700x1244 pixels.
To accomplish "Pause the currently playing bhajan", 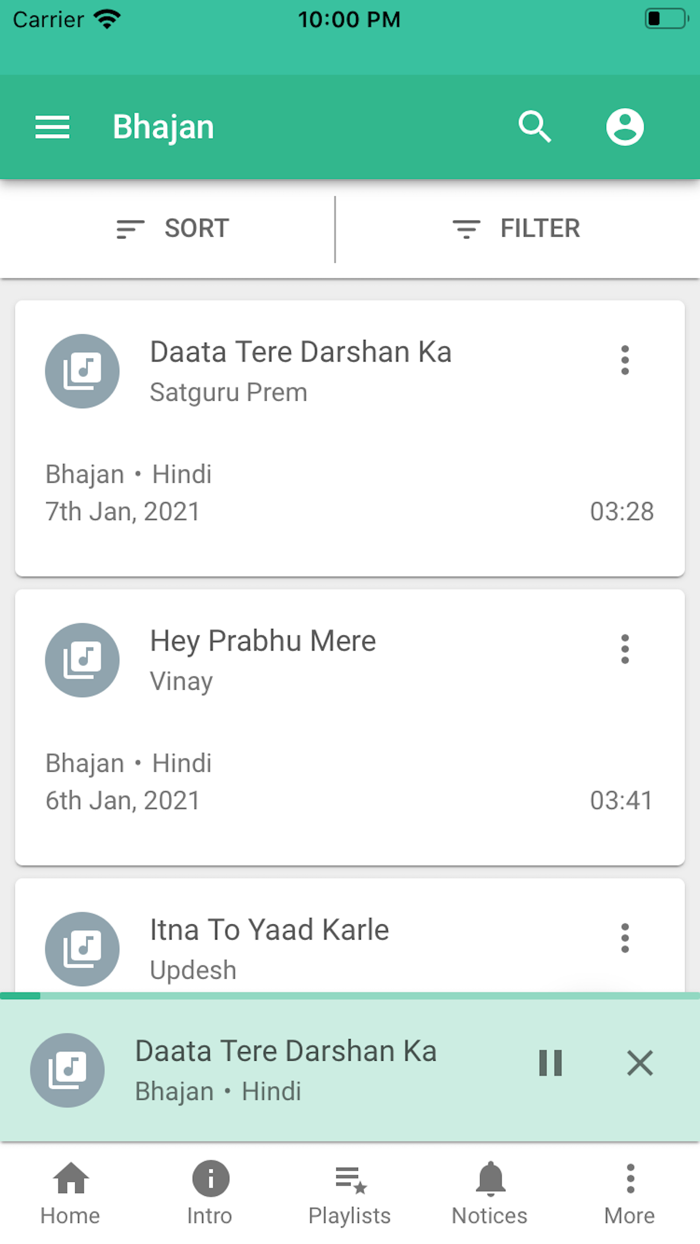I will pyautogui.click(x=551, y=1063).
